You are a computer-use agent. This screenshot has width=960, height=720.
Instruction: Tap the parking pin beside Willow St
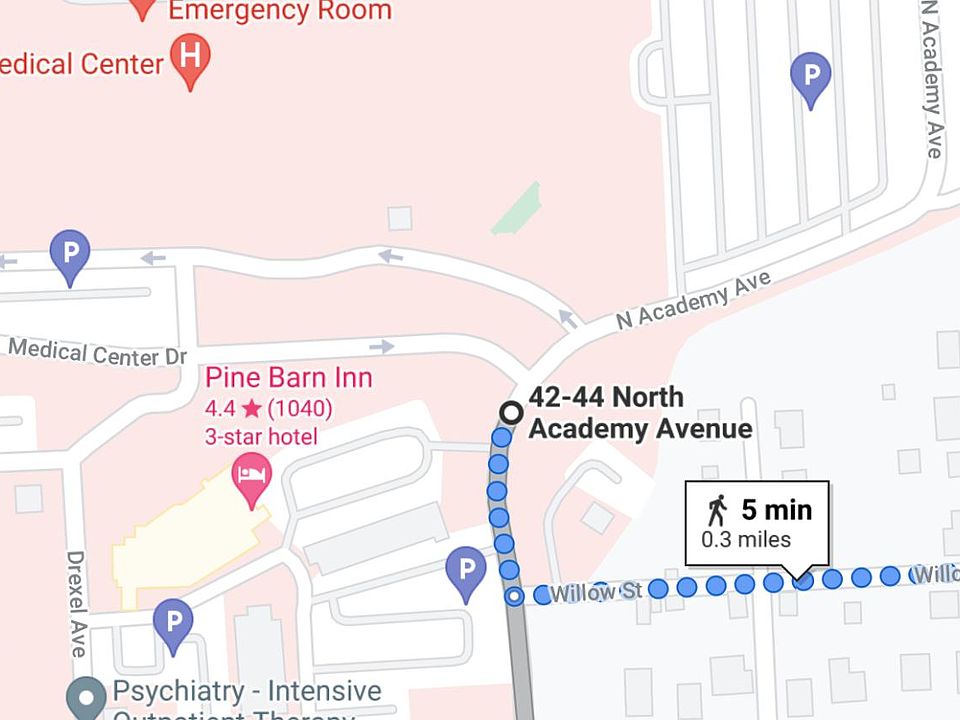(466, 571)
